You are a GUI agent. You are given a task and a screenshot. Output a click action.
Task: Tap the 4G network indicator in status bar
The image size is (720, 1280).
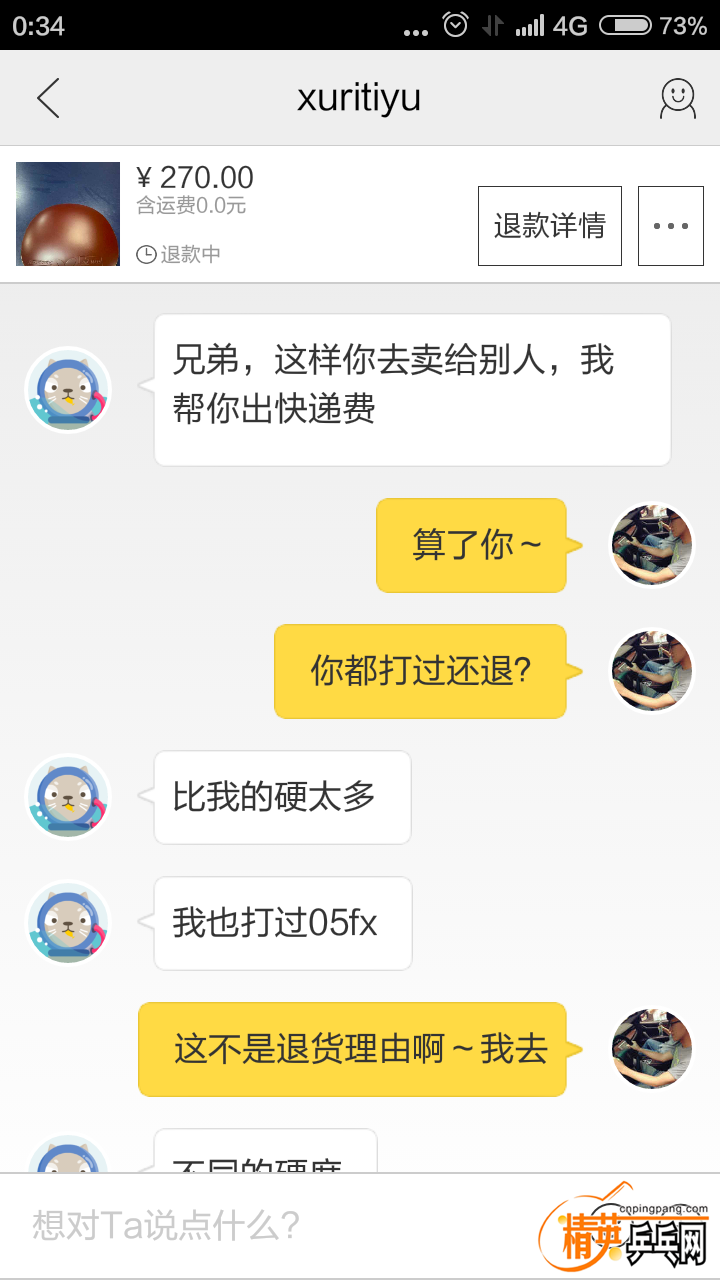(x=570, y=25)
